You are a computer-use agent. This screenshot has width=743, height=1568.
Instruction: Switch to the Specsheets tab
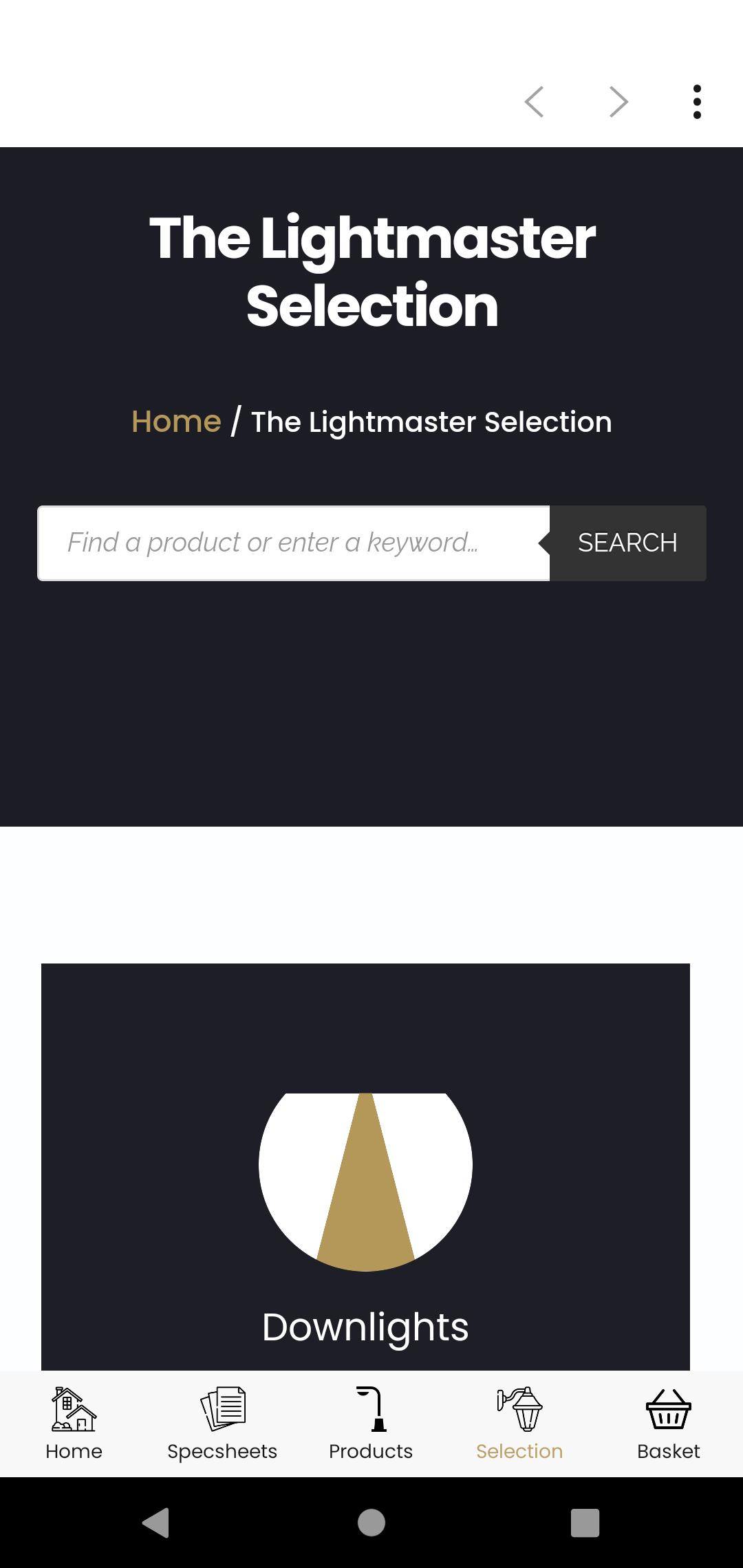coord(222,1424)
